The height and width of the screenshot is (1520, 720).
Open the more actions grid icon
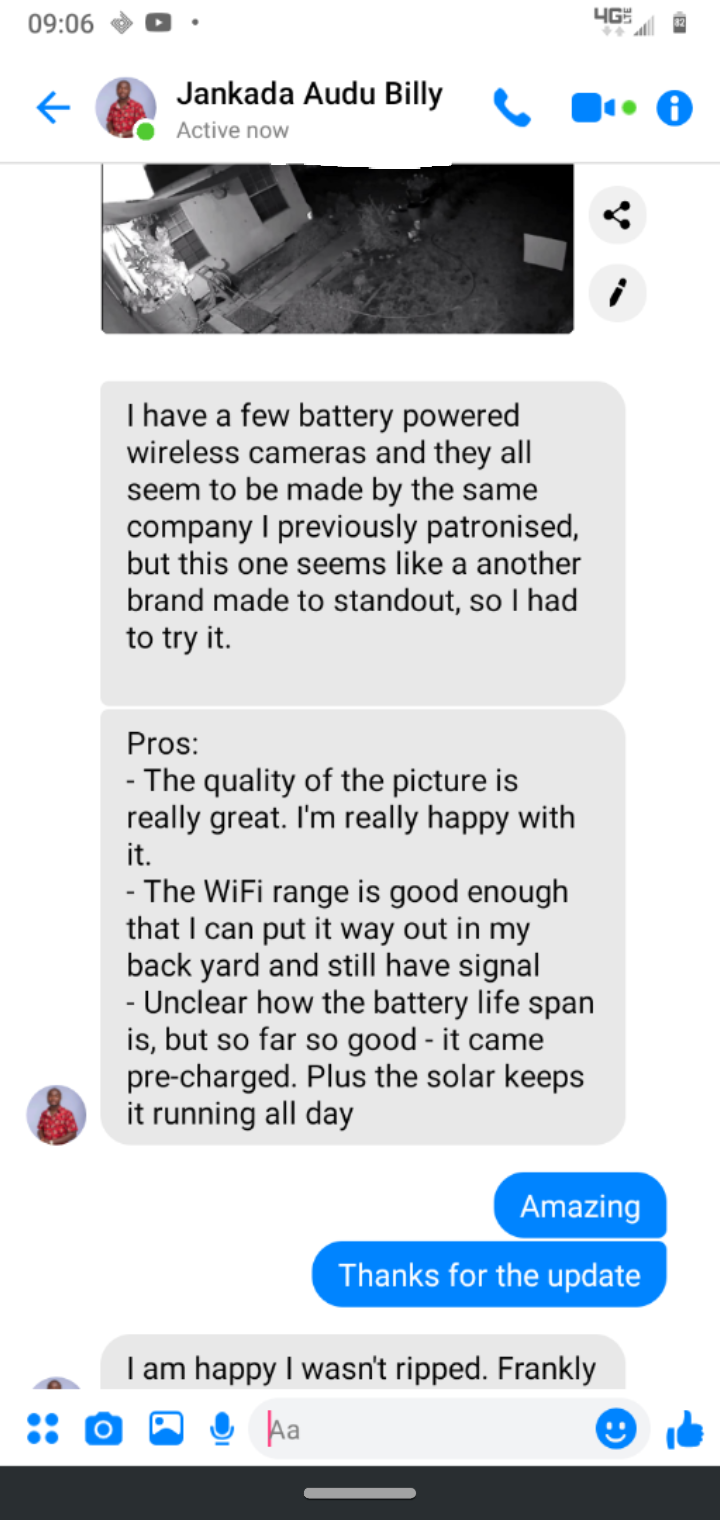[42, 1429]
